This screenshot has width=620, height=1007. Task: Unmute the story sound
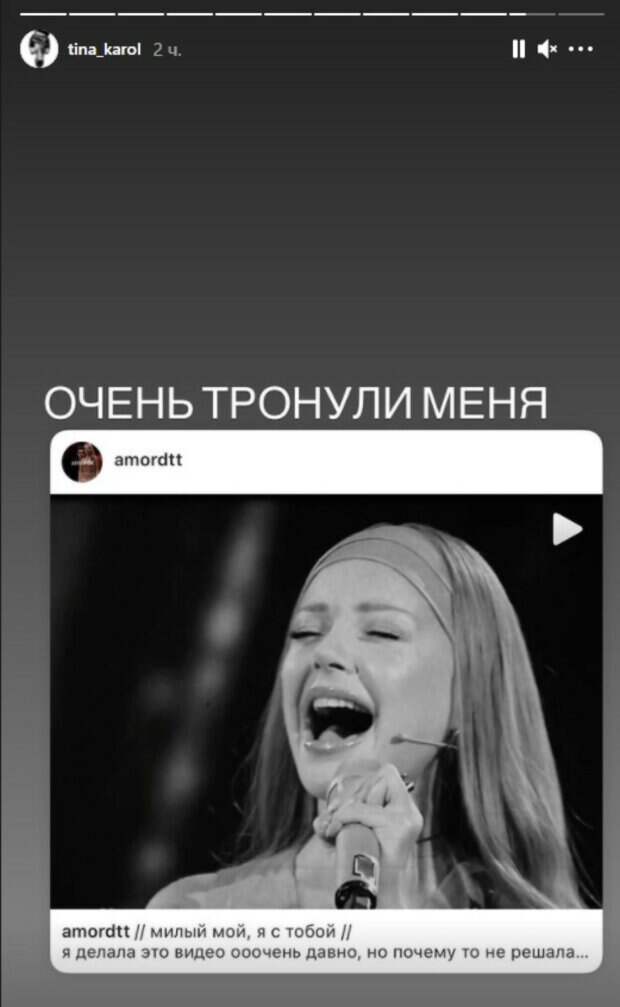point(547,49)
